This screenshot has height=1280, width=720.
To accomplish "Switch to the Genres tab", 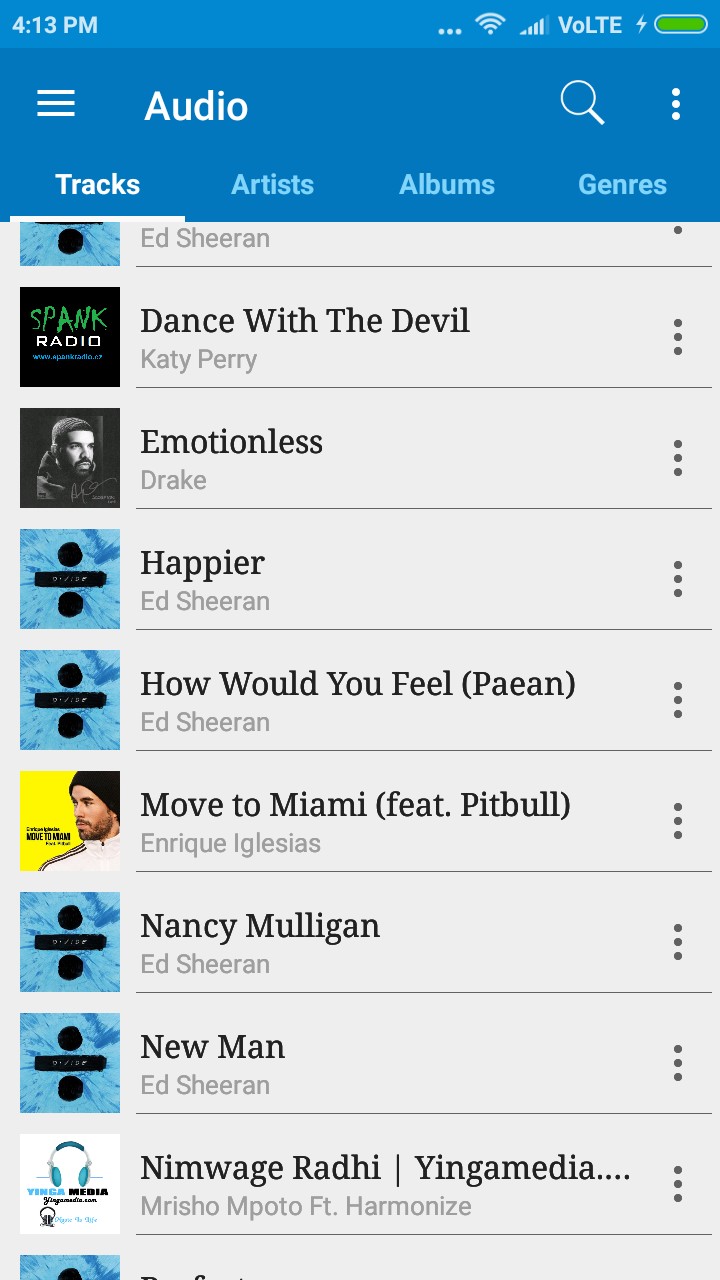I will [622, 184].
